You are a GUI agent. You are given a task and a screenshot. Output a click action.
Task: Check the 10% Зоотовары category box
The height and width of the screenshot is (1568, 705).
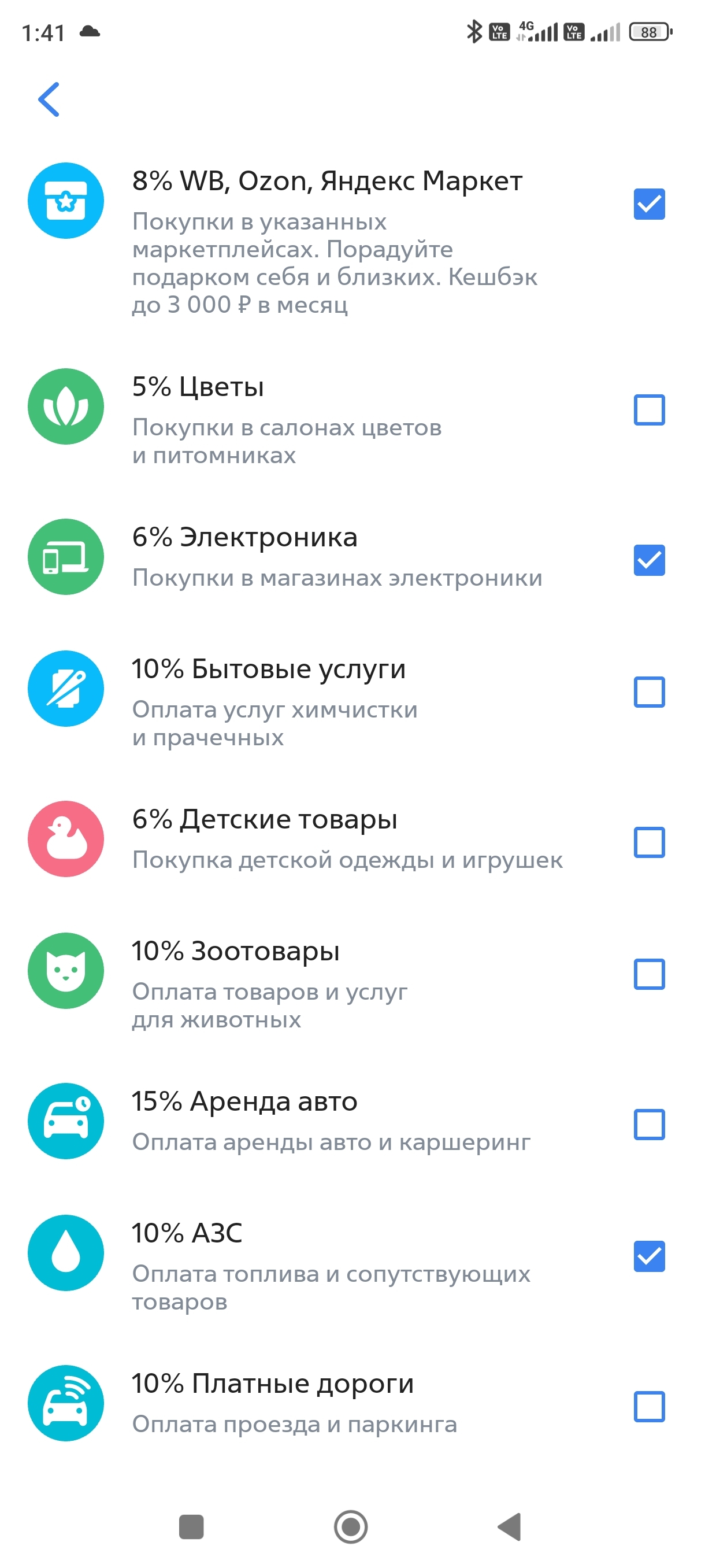coord(649,974)
